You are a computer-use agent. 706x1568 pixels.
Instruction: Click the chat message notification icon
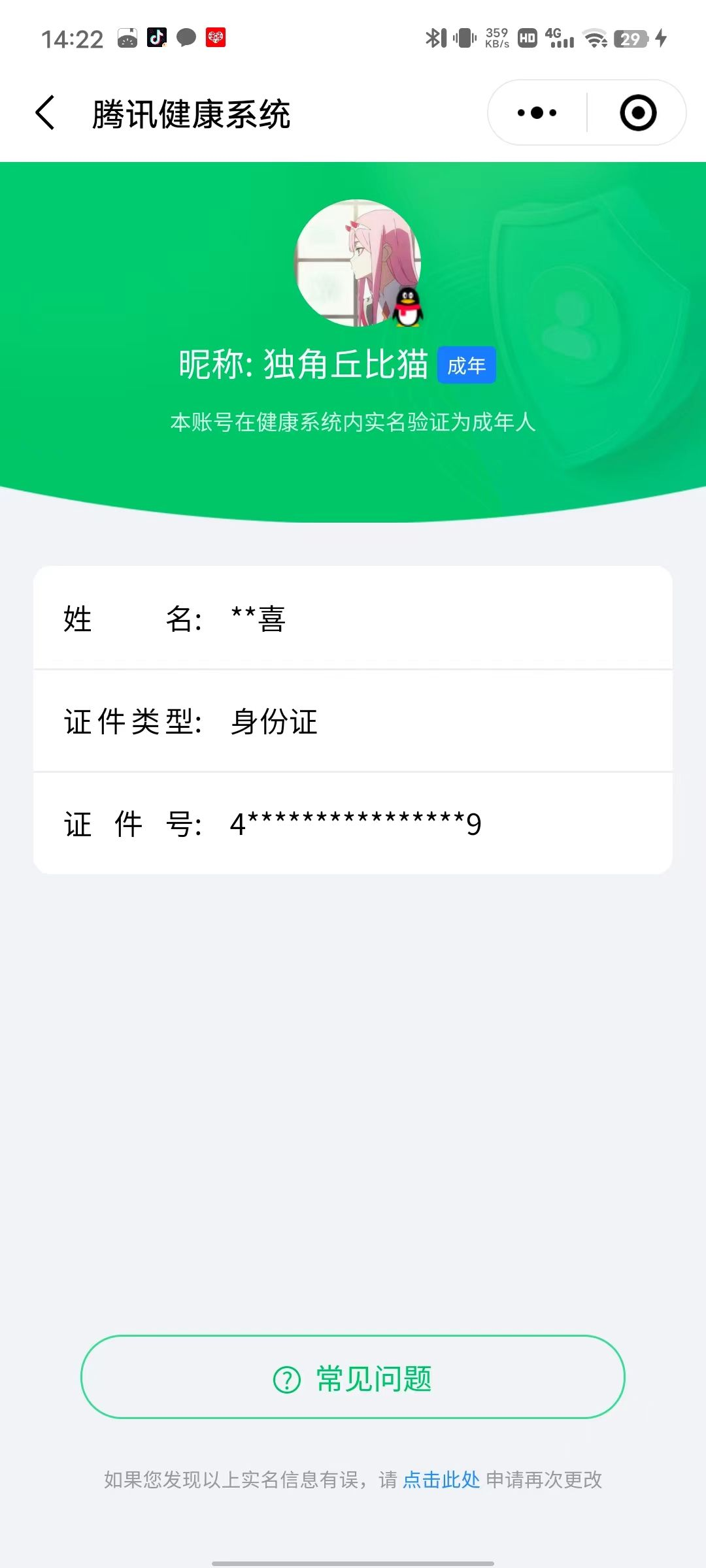(x=185, y=39)
